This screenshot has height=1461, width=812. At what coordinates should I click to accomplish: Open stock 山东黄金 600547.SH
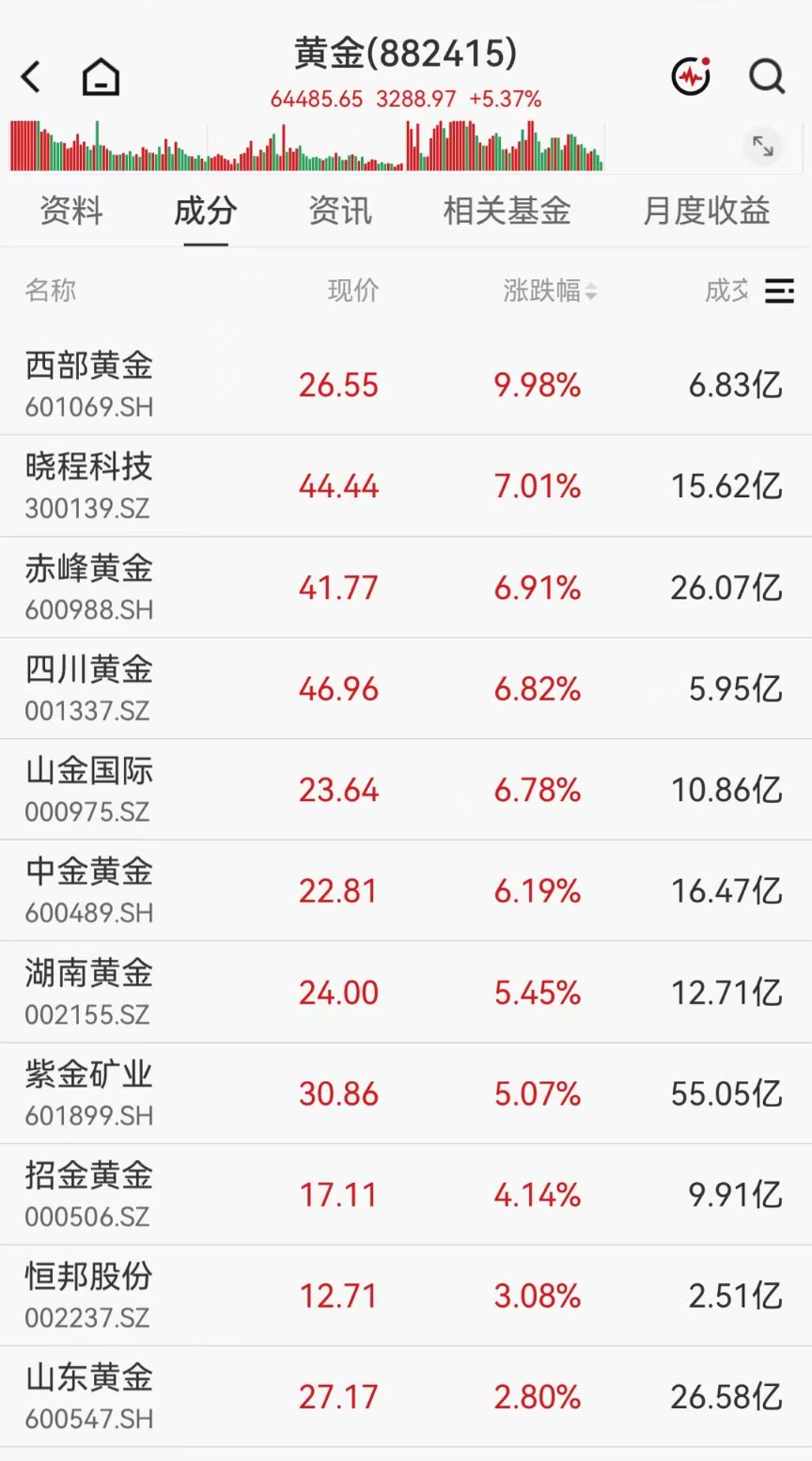[406, 1397]
